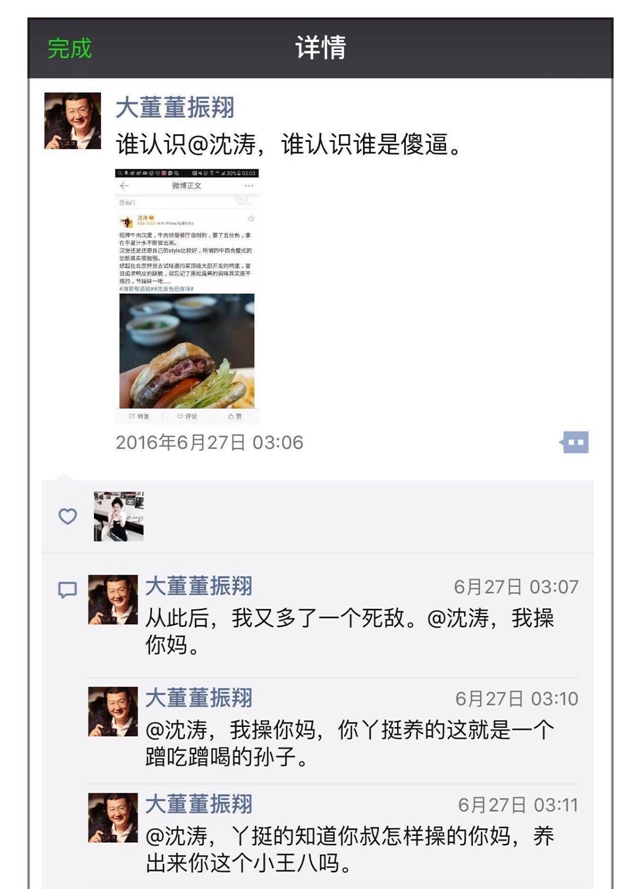Open the author name link above the post
The image size is (640, 889).
[175, 108]
